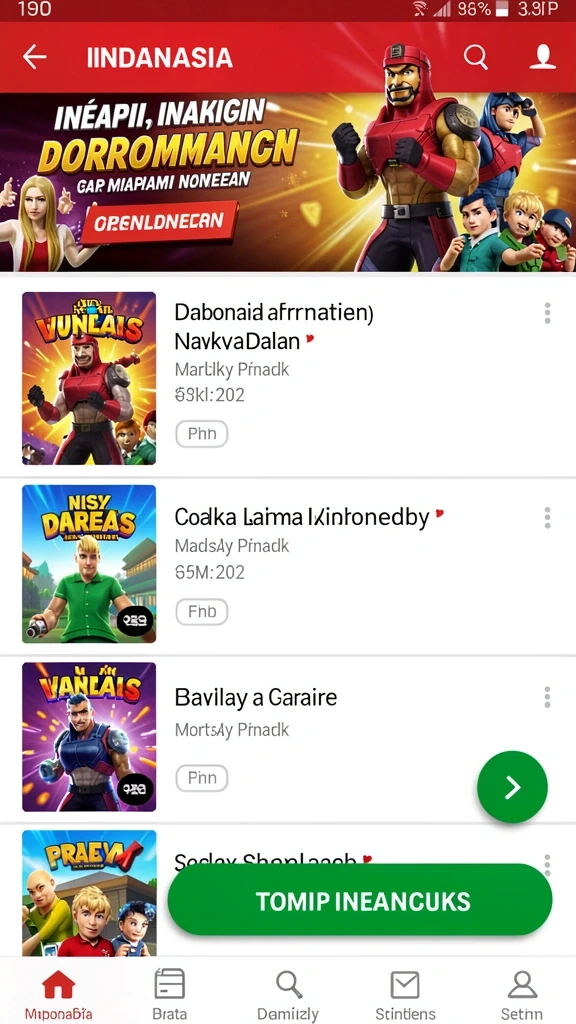Open overflow menu for Dabonaid afrrnatien
The image size is (576, 1024).
point(547,313)
